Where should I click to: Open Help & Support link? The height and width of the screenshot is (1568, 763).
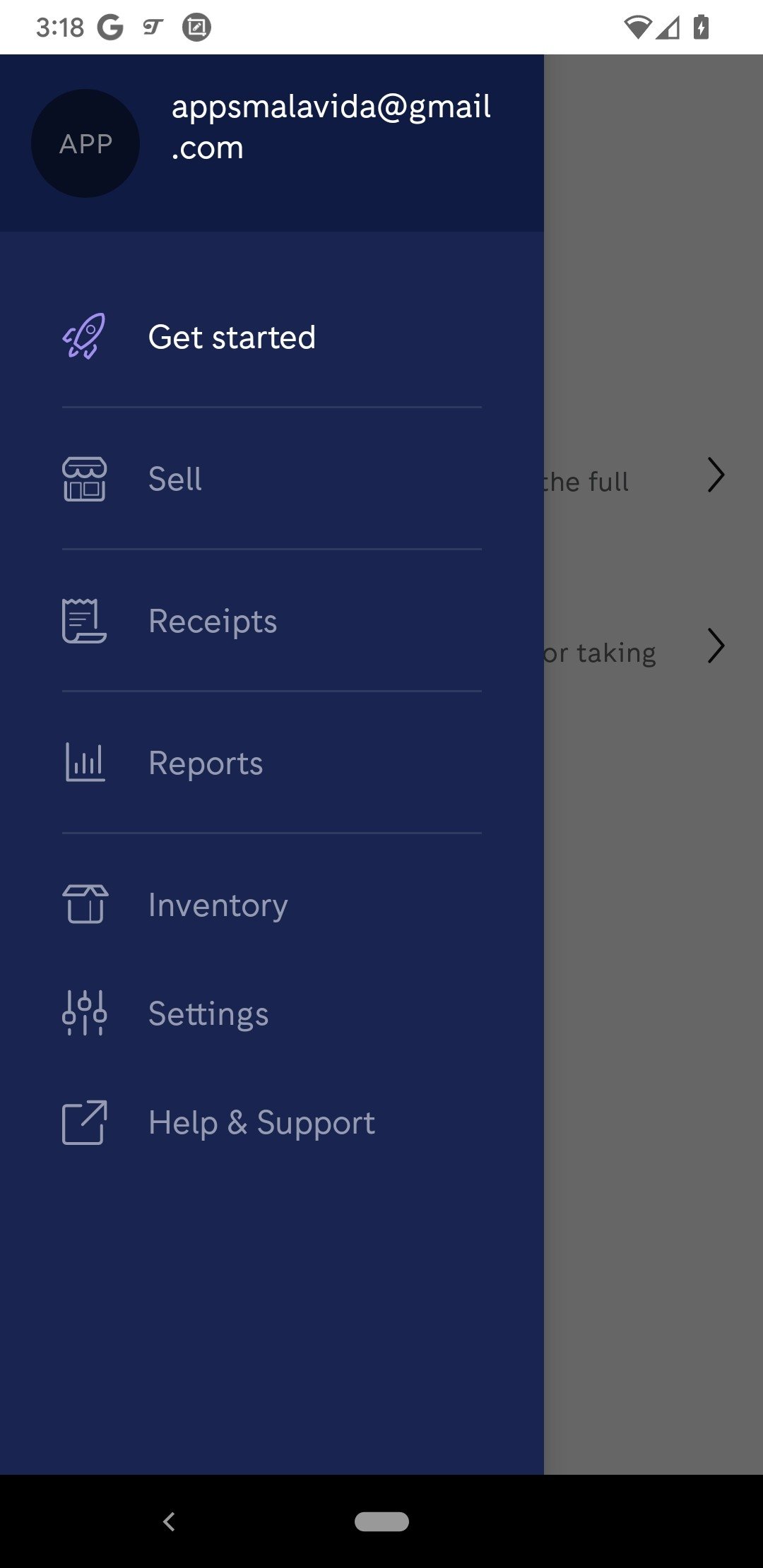(272, 1122)
